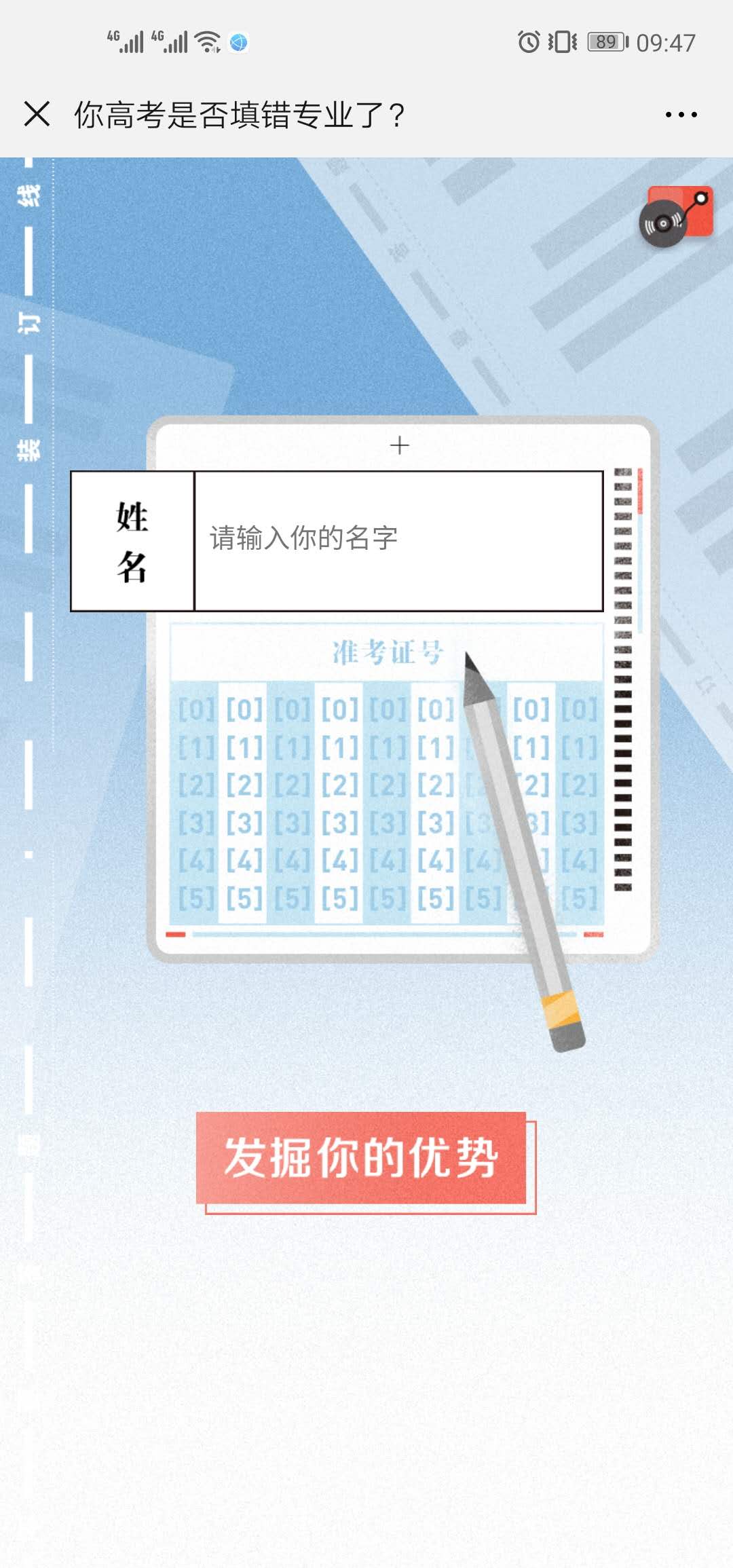733x1568 pixels.
Task: Close the webpage with the X icon
Action: coord(37,114)
